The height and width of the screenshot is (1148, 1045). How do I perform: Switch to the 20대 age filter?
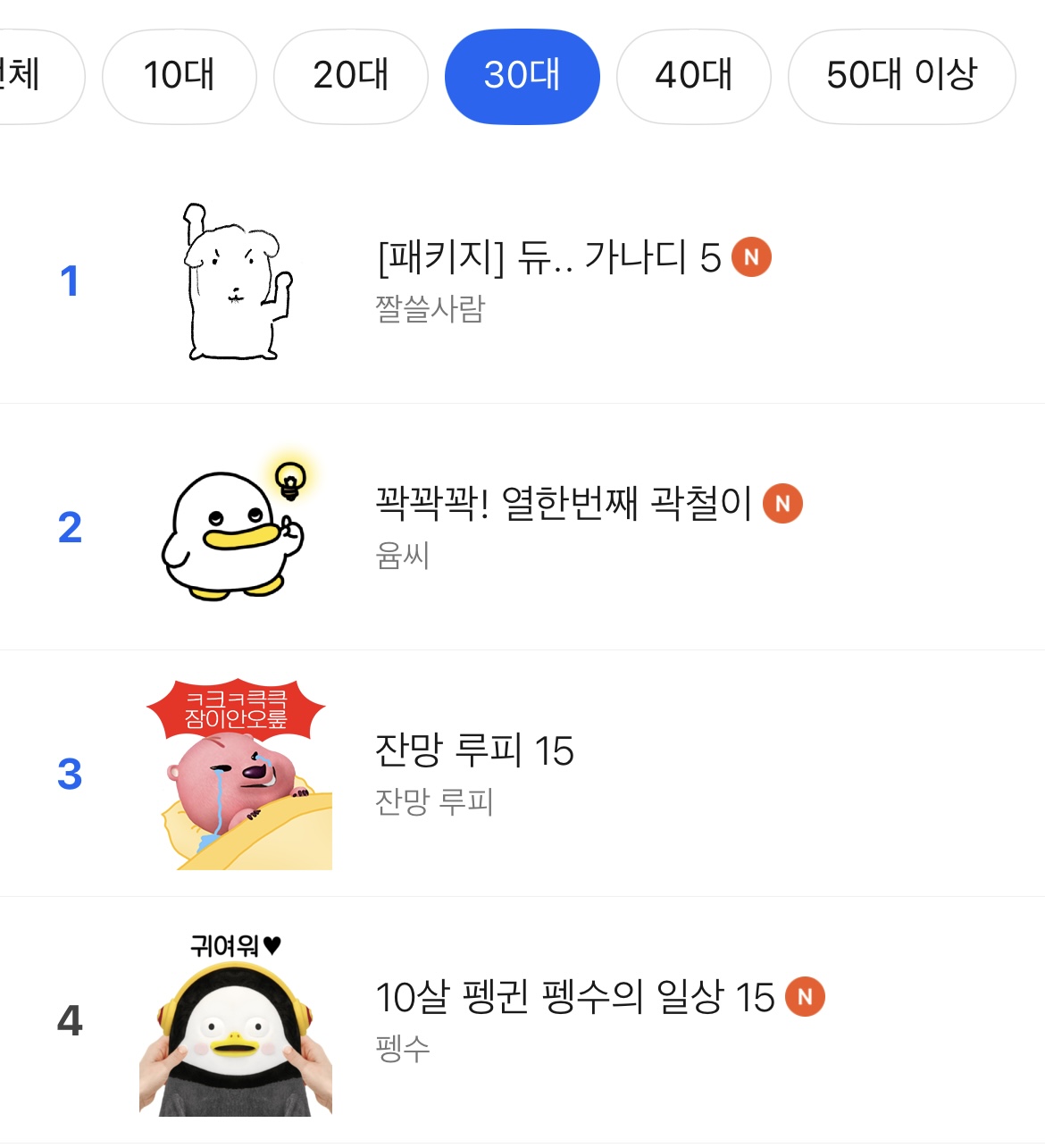pyautogui.click(x=351, y=76)
